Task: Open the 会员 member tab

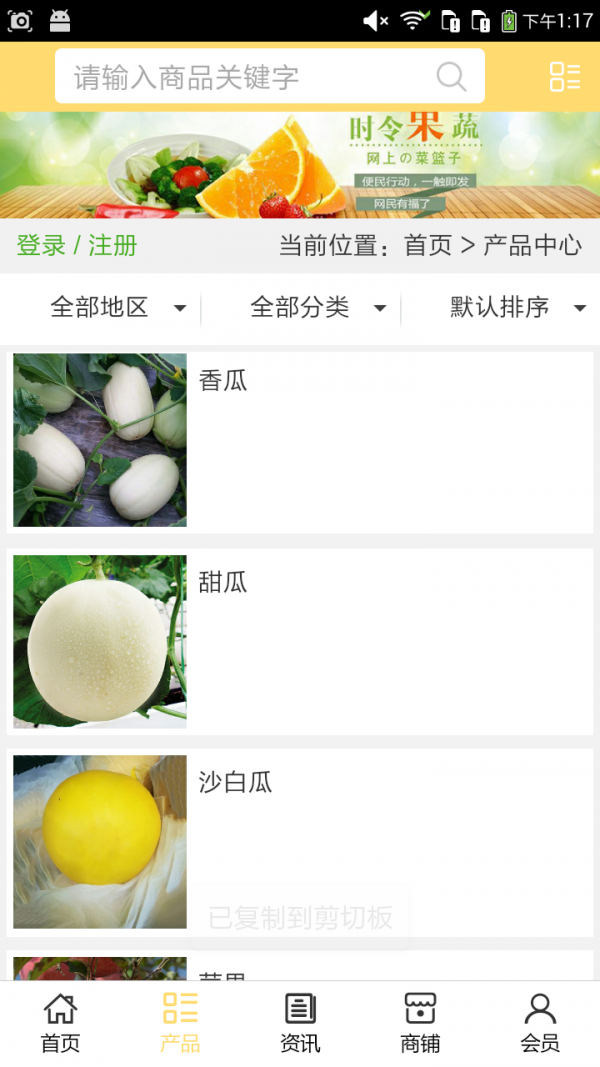Action: click(x=540, y=1023)
